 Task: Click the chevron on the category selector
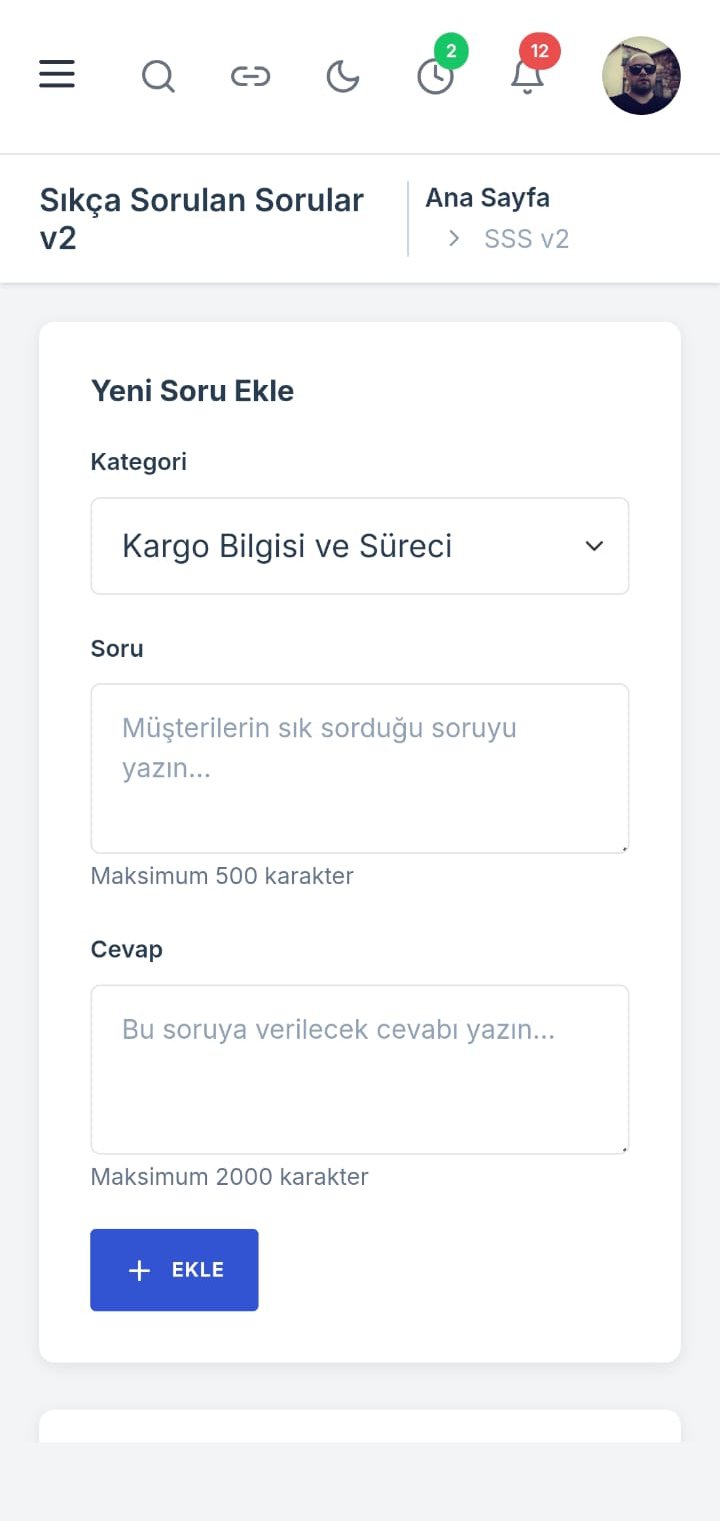tap(594, 546)
